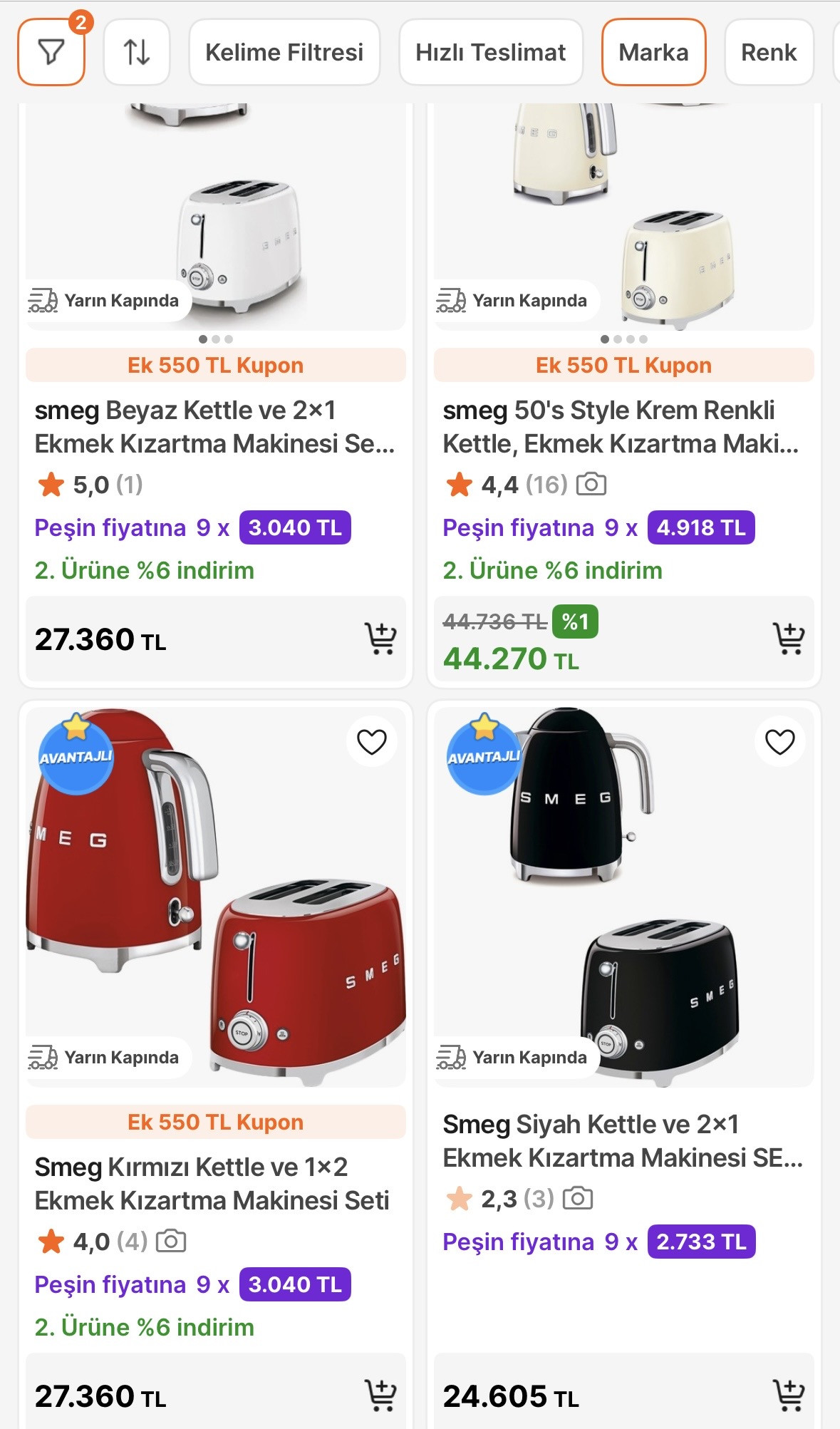Open the Renk filter chip

[769, 52]
